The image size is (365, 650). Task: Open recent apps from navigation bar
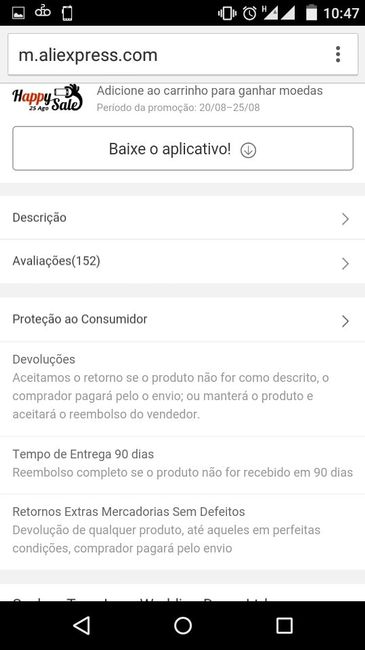(x=285, y=625)
